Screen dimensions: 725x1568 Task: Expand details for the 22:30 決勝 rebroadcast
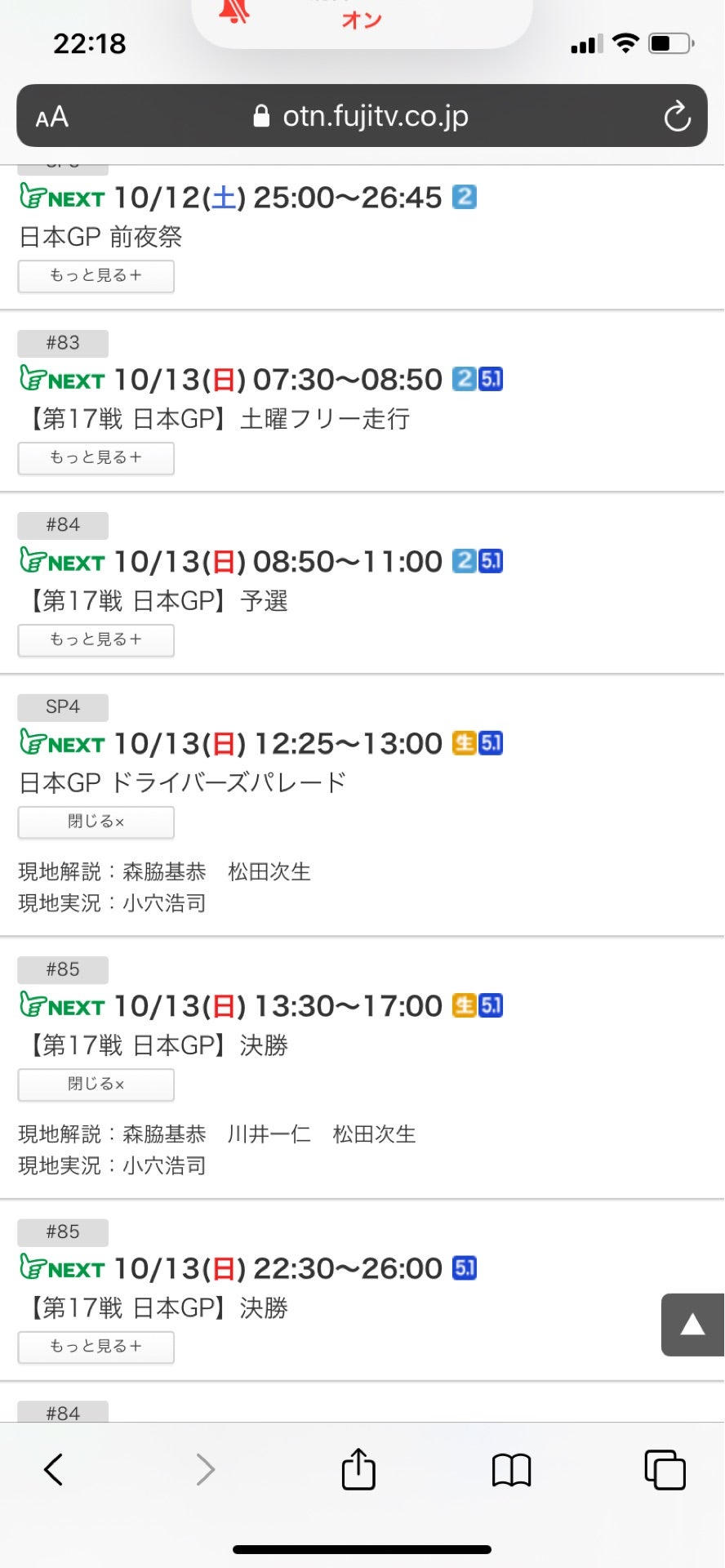coord(96,1347)
